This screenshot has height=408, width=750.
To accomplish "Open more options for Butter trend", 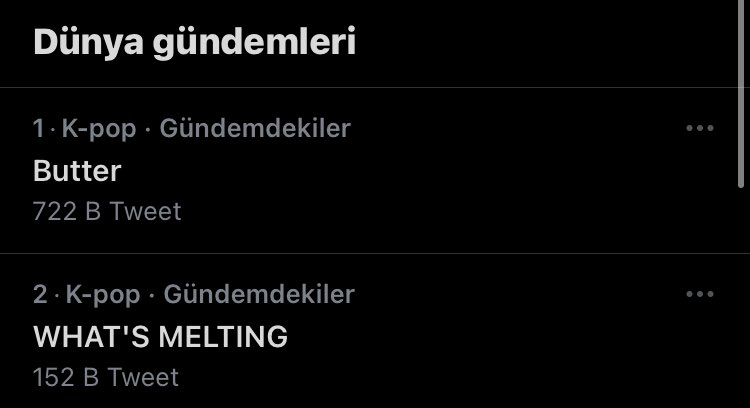I will 699,128.
